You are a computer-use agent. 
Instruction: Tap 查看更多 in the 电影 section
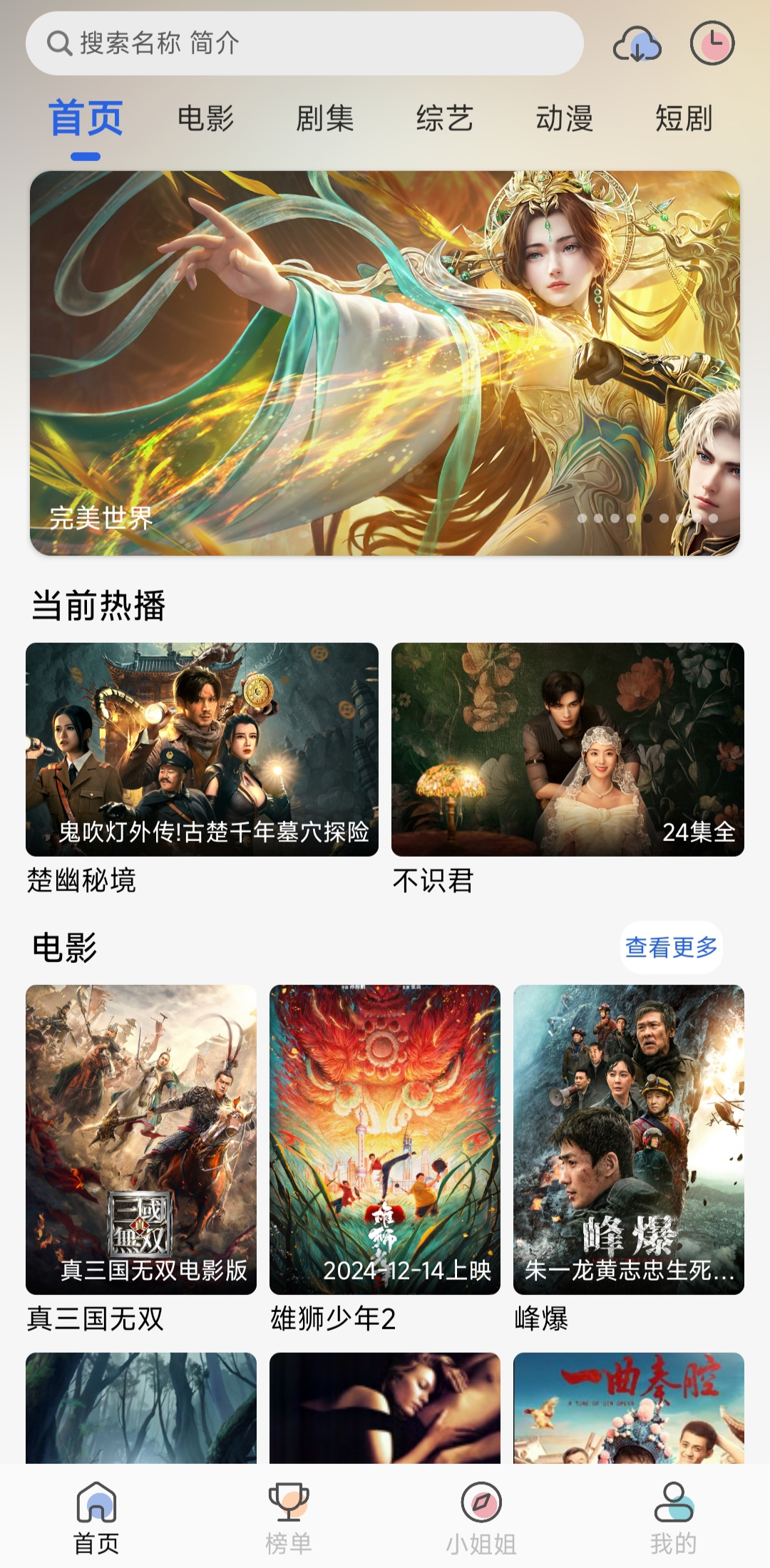pos(671,947)
